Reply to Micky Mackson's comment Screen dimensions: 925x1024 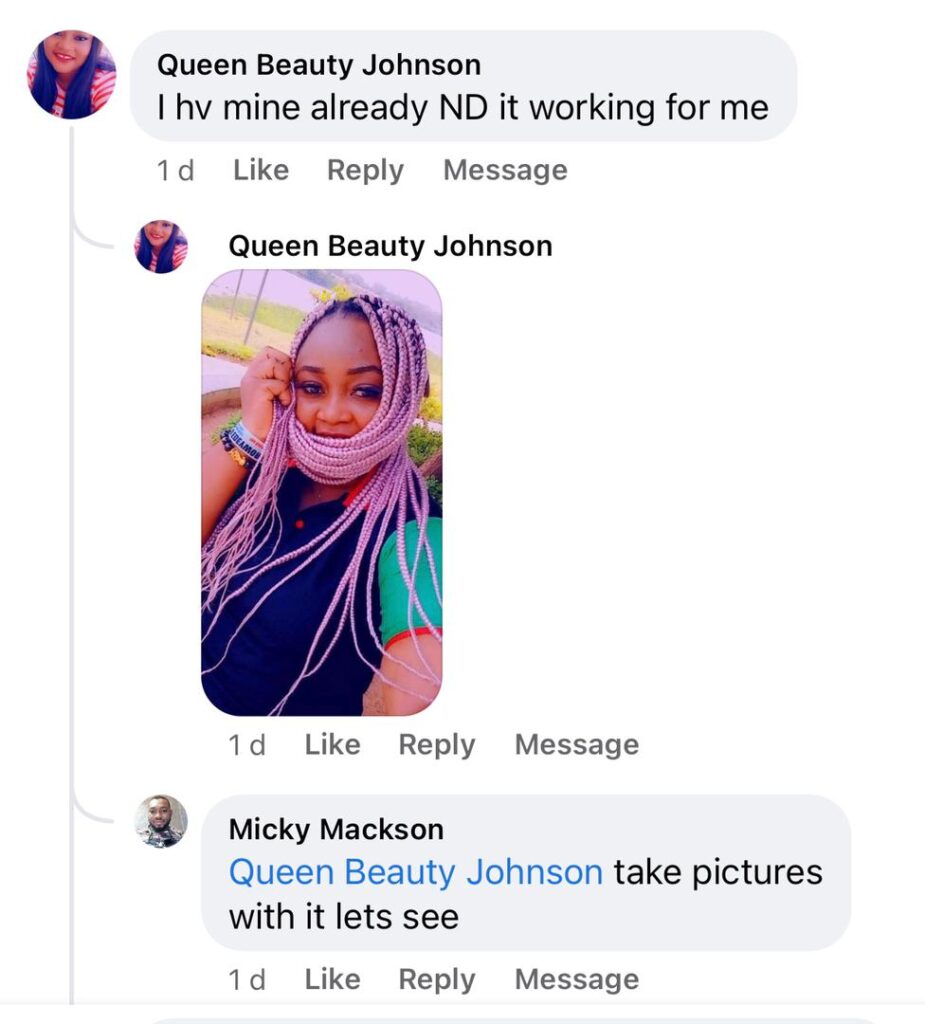coord(436,980)
